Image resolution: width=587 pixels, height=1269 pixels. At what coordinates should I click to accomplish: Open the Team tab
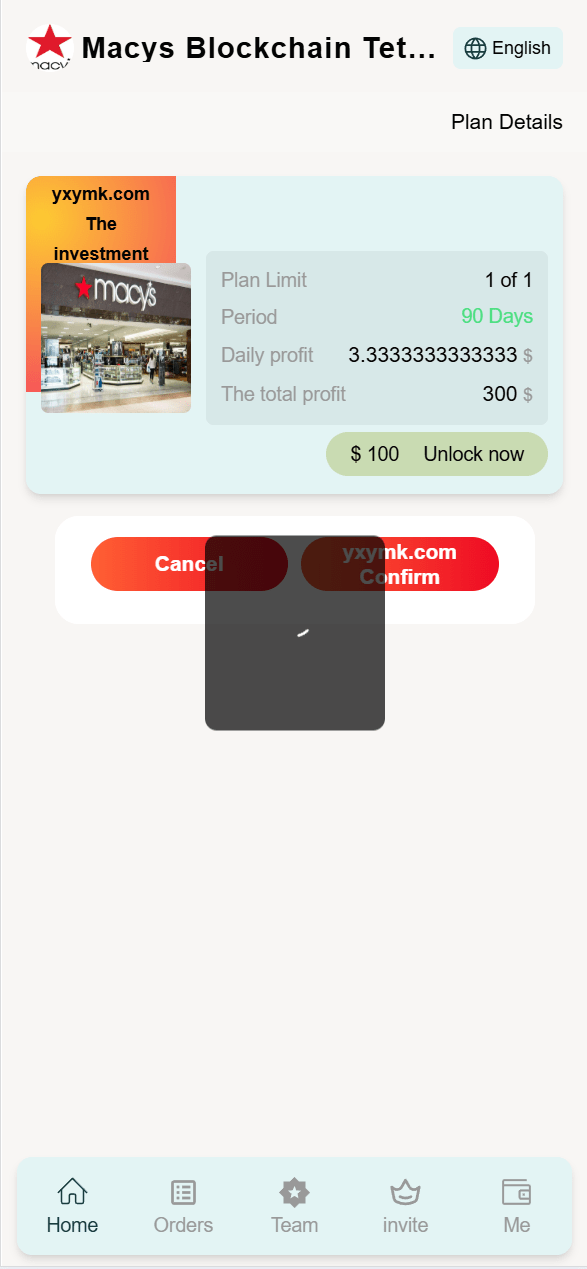tap(294, 1206)
